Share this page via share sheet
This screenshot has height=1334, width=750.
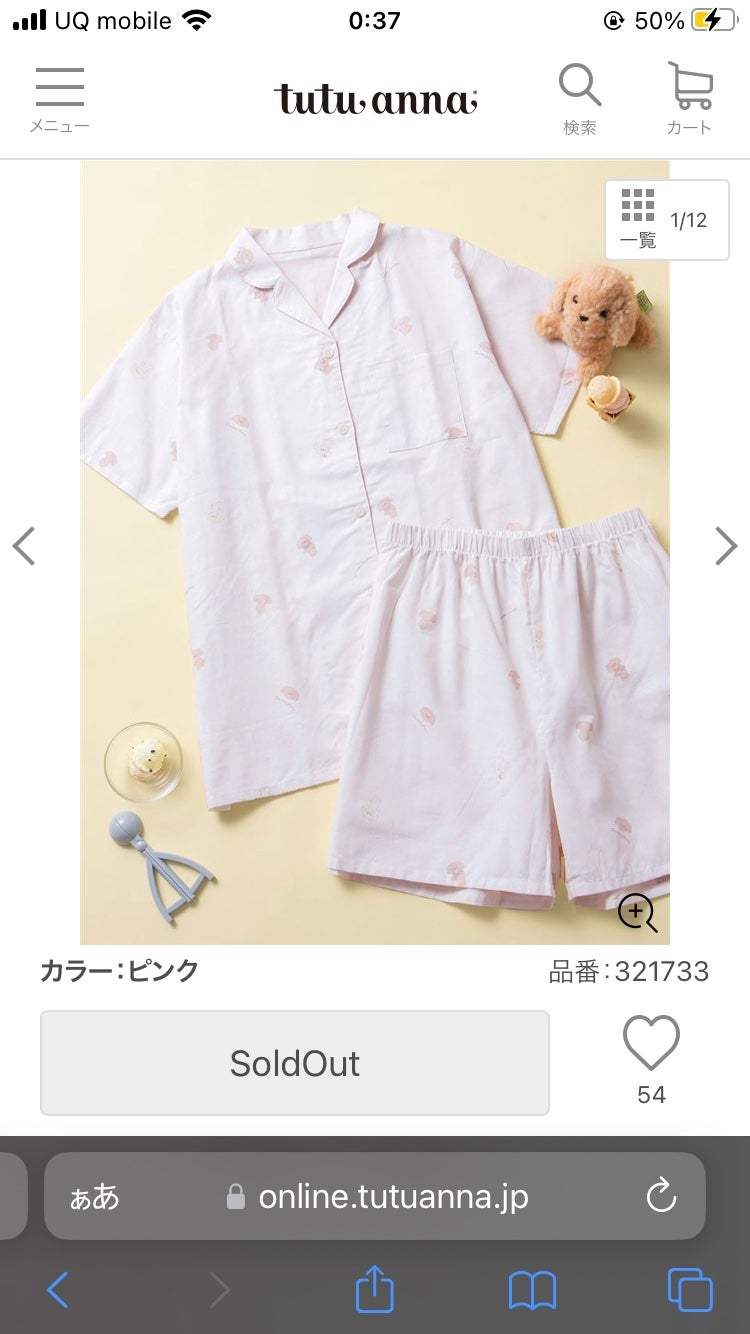[375, 1289]
